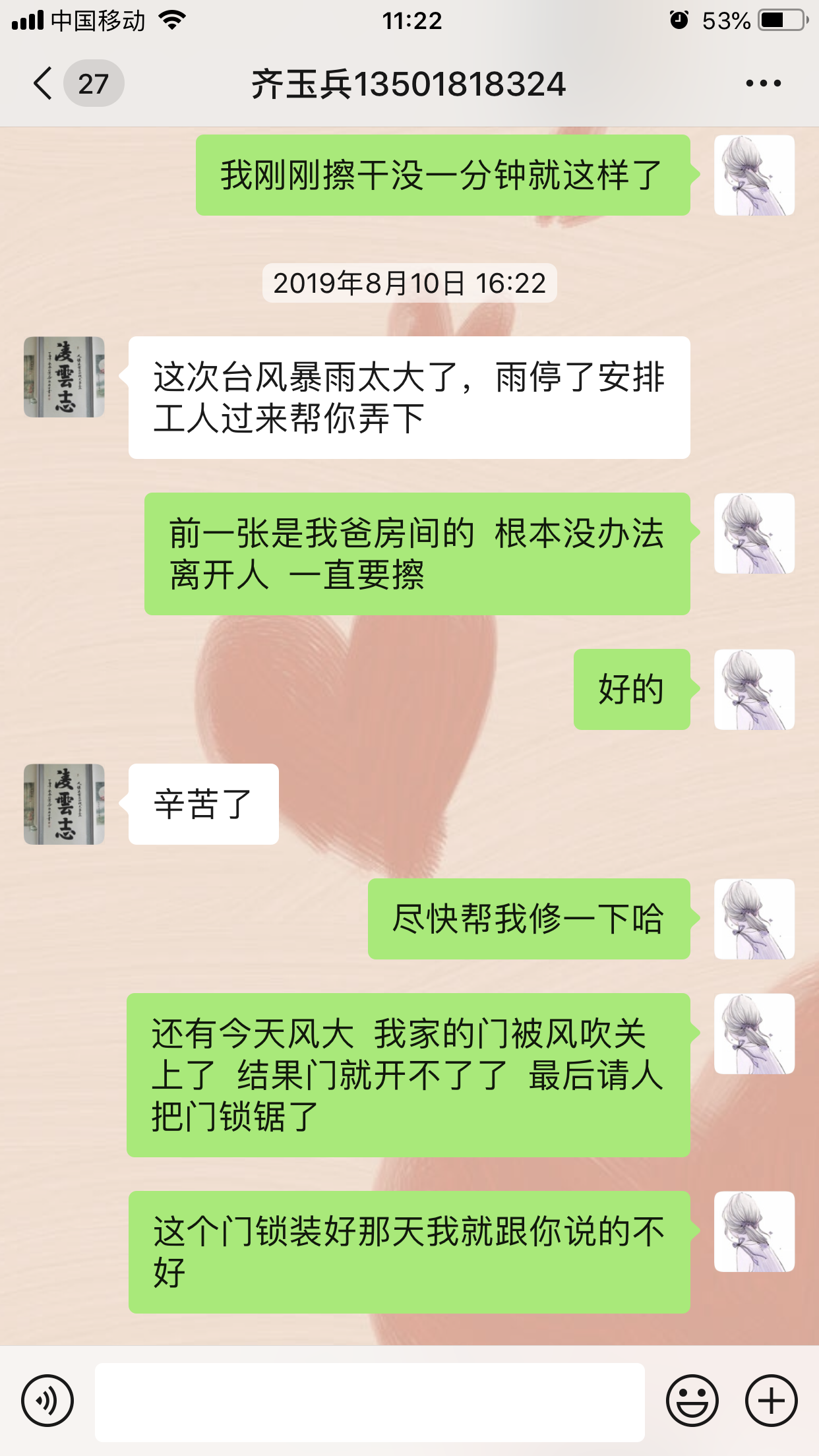Open the chat info overflow menu
The image size is (819, 1456).
click(x=763, y=84)
